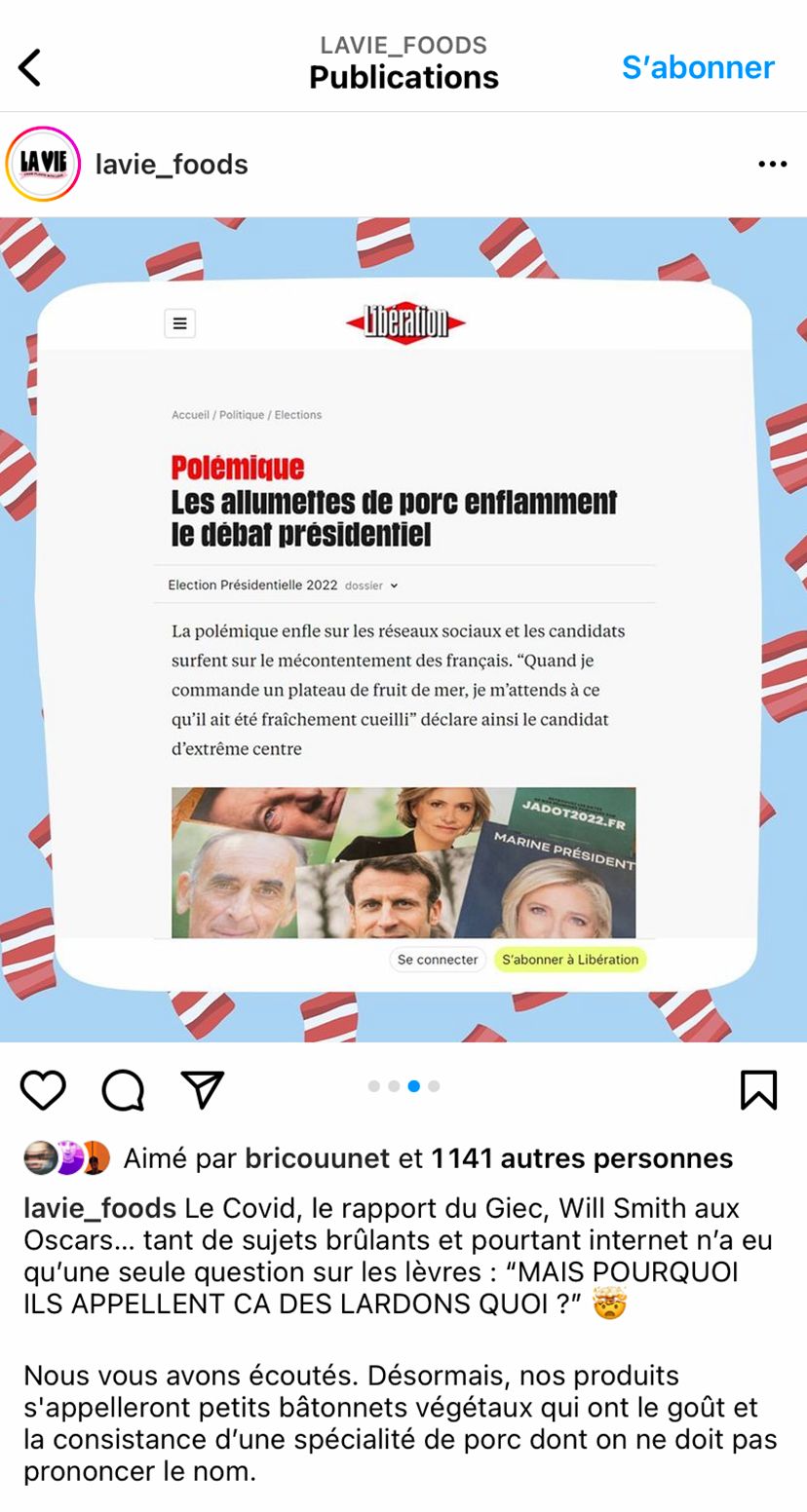Like the post with the heart icon
The width and height of the screenshot is (807, 1512).
pos(43,1089)
